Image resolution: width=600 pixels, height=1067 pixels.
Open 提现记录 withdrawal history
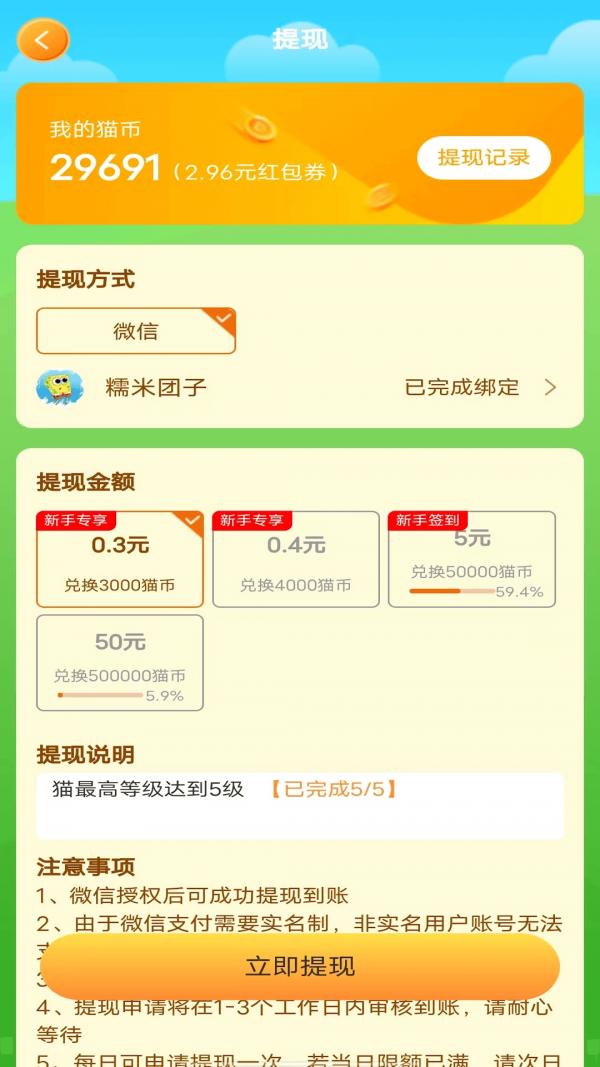(484, 157)
